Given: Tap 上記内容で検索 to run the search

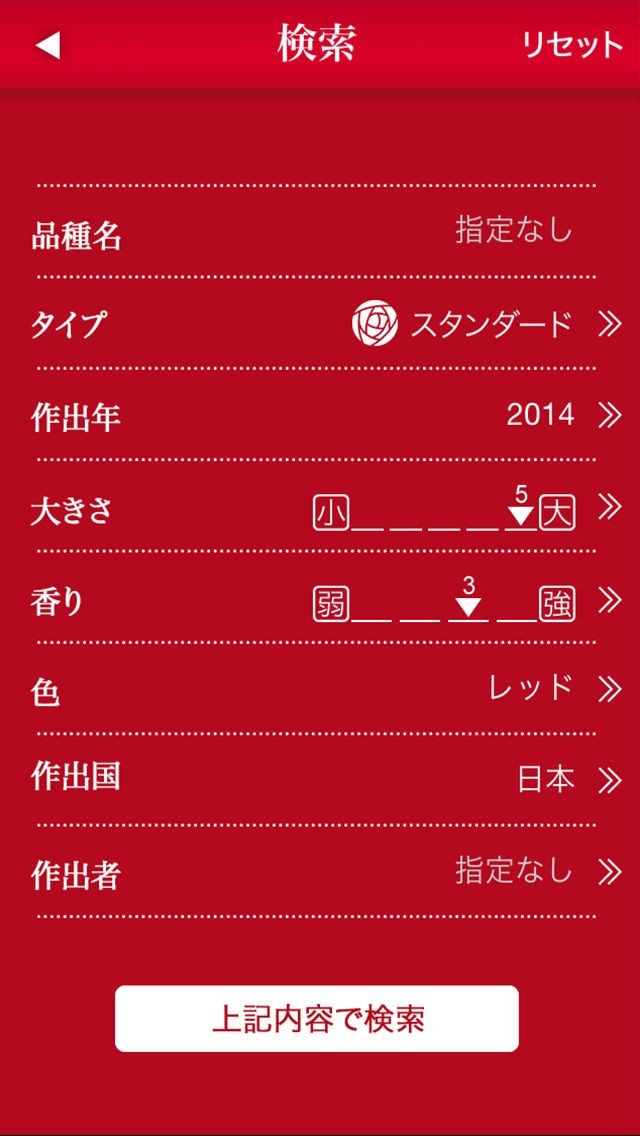Looking at the screenshot, I should pyautogui.click(x=317, y=1018).
